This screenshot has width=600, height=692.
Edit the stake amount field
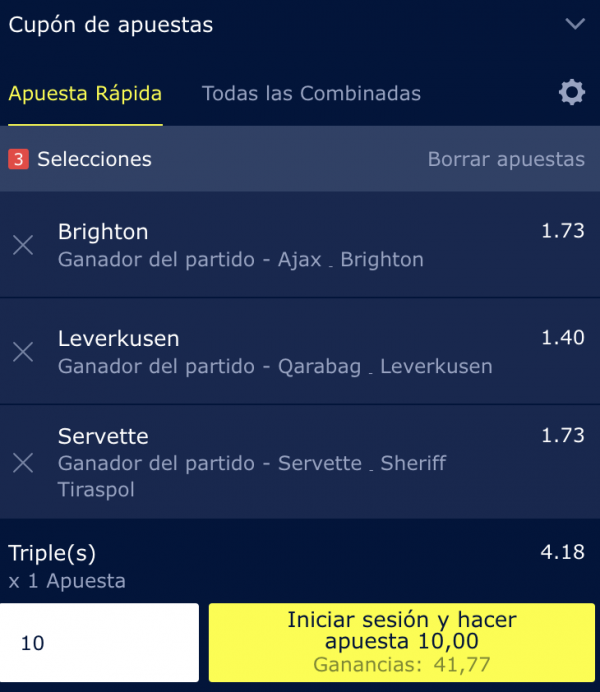(100, 643)
